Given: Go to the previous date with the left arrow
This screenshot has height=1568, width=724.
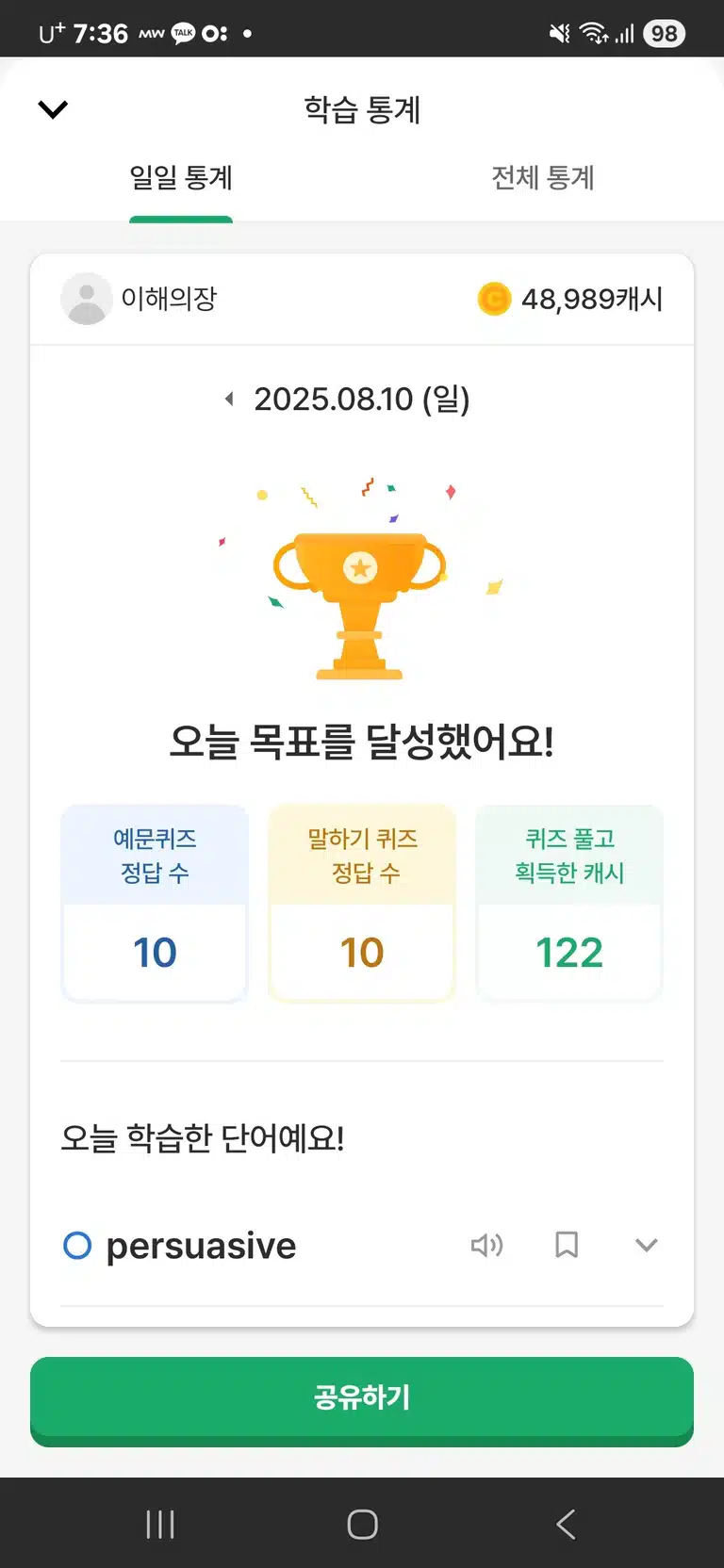Looking at the screenshot, I should tap(229, 399).
